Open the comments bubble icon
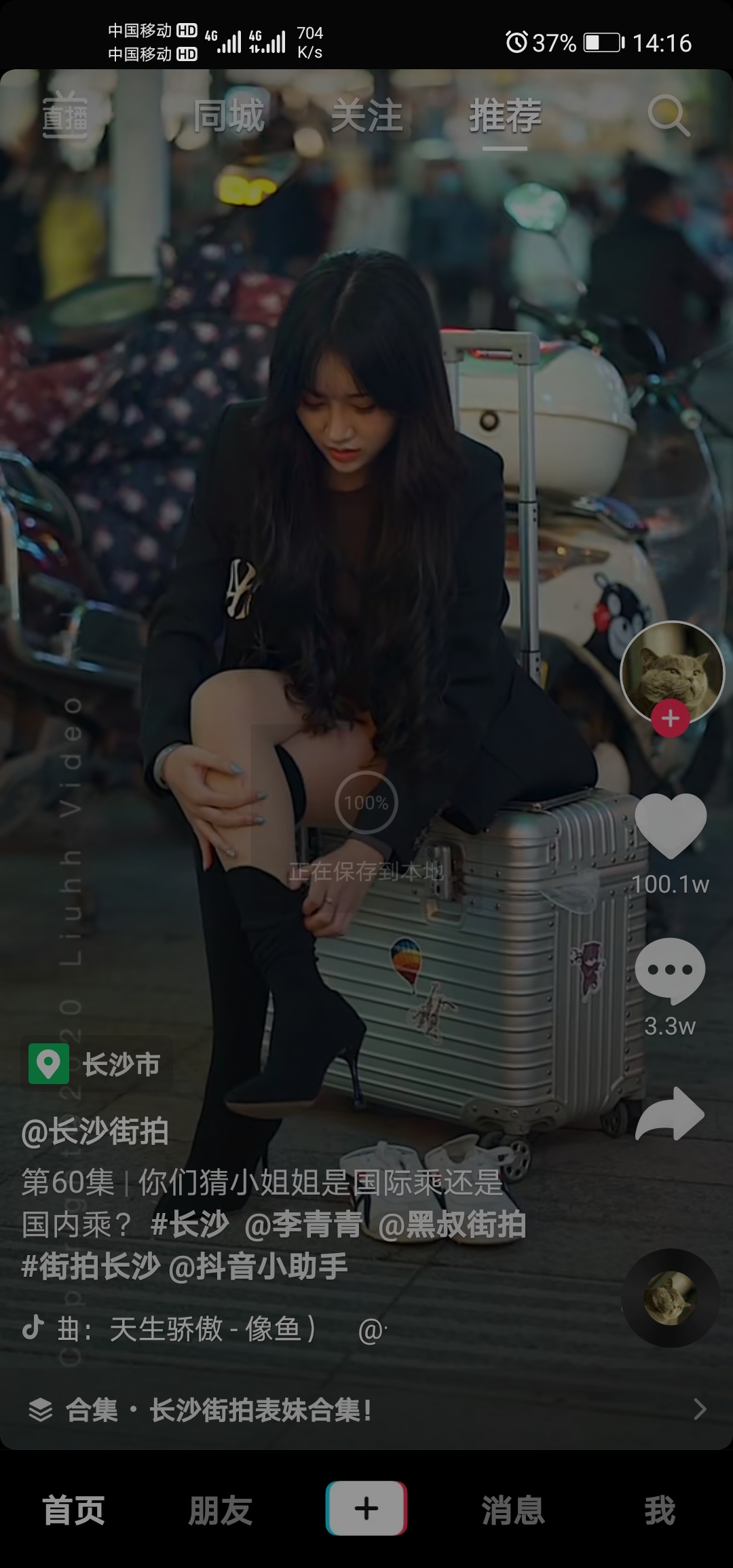This screenshot has height=1568, width=733. pyautogui.click(x=671, y=971)
